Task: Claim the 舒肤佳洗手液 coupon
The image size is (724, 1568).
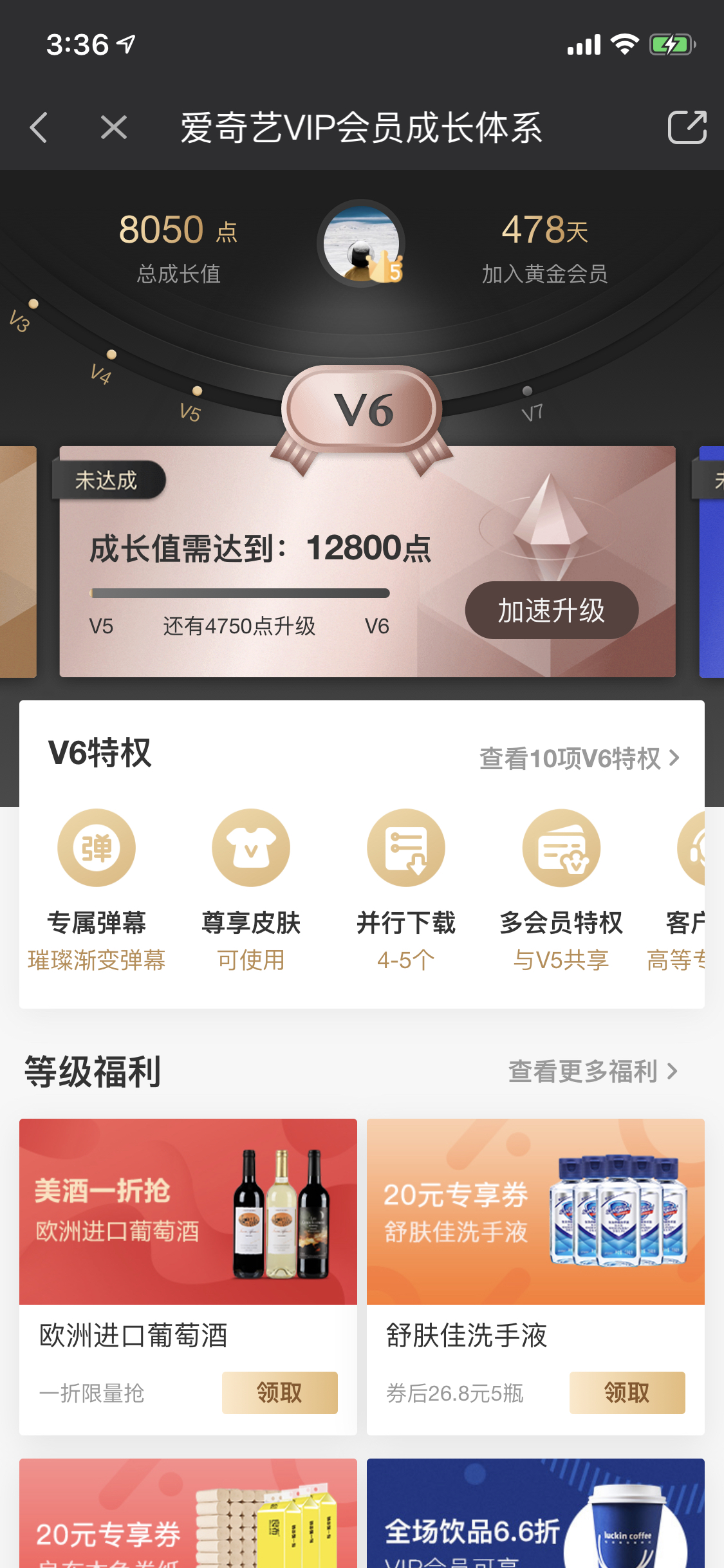Action: coord(627,1393)
